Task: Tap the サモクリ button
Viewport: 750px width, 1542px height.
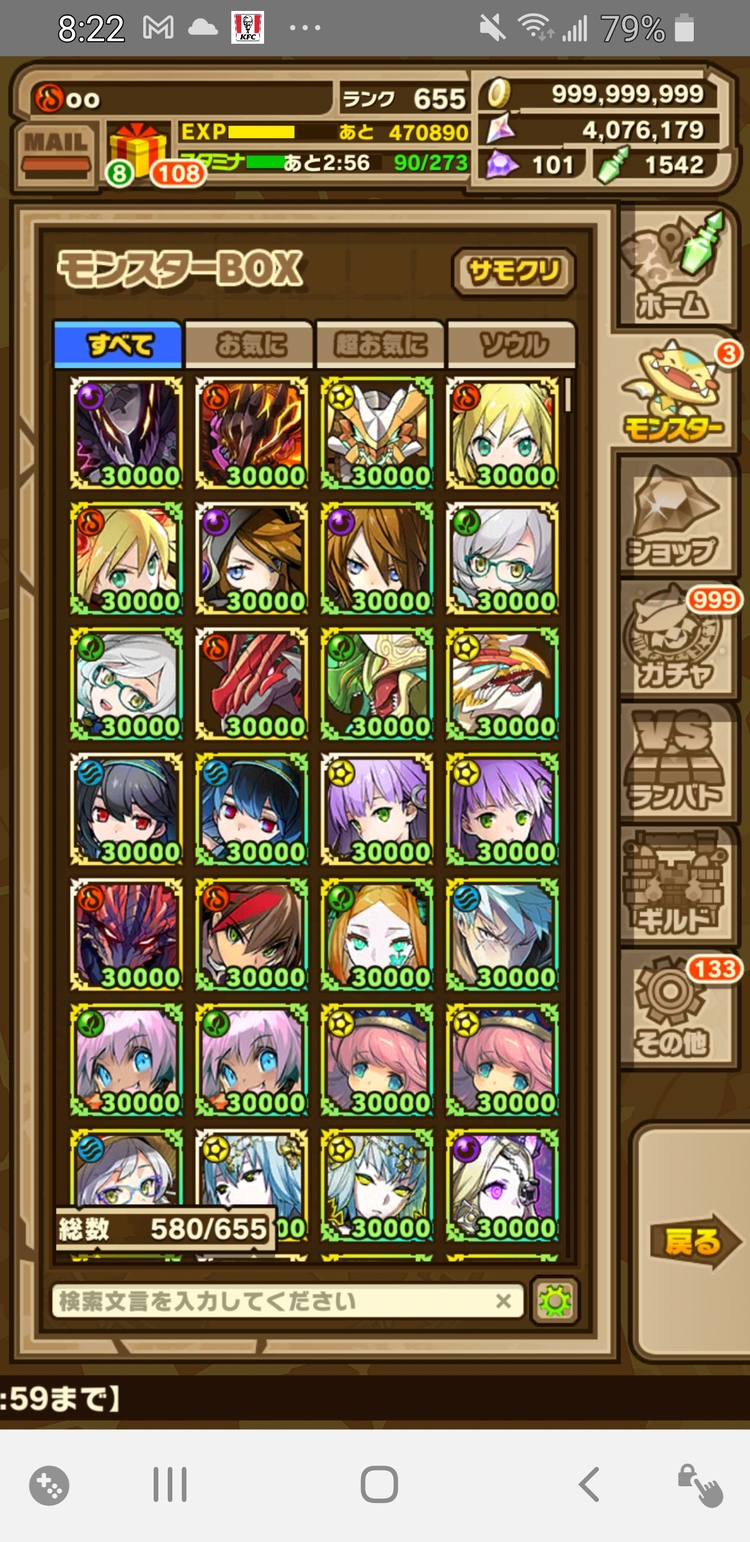Action: click(x=514, y=272)
